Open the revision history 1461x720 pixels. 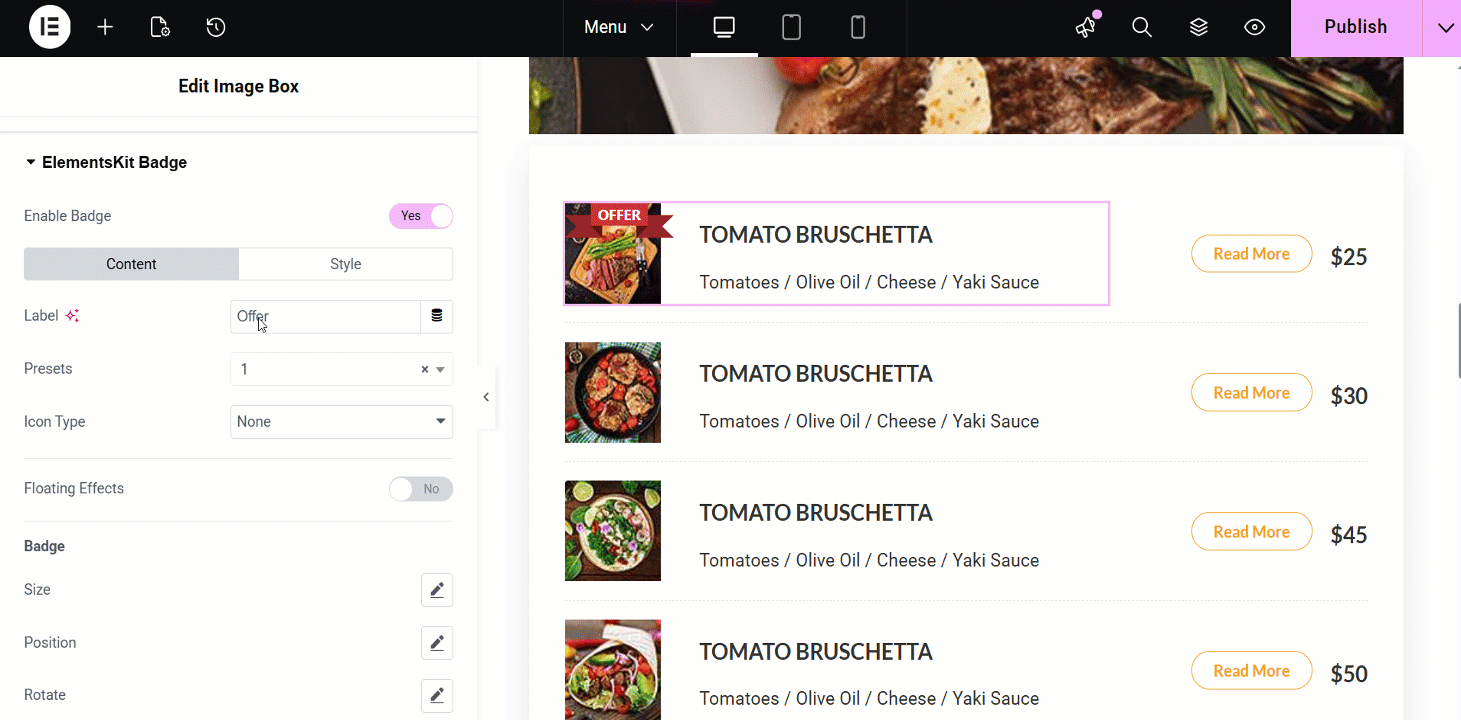coord(216,27)
